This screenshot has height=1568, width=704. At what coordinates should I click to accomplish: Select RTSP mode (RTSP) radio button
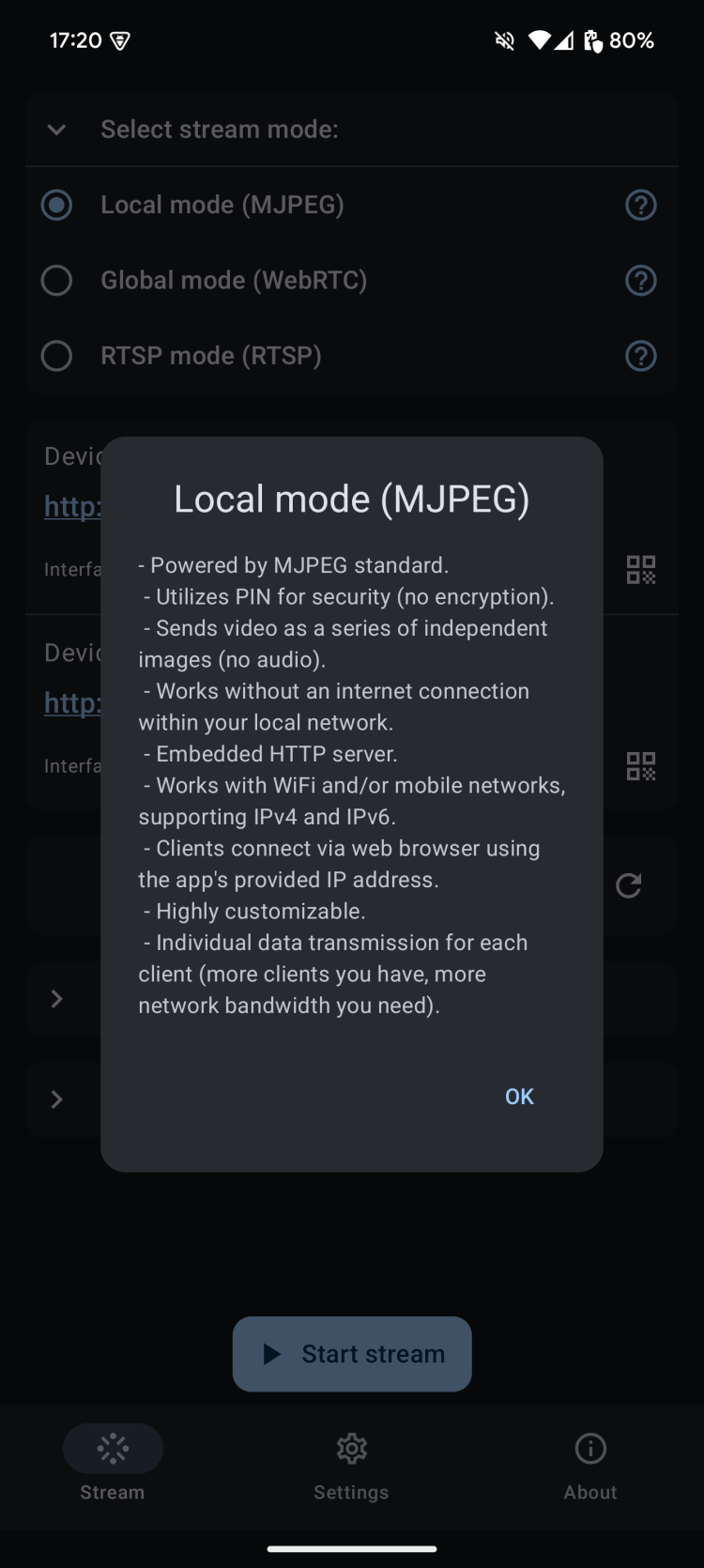[x=56, y=356]
